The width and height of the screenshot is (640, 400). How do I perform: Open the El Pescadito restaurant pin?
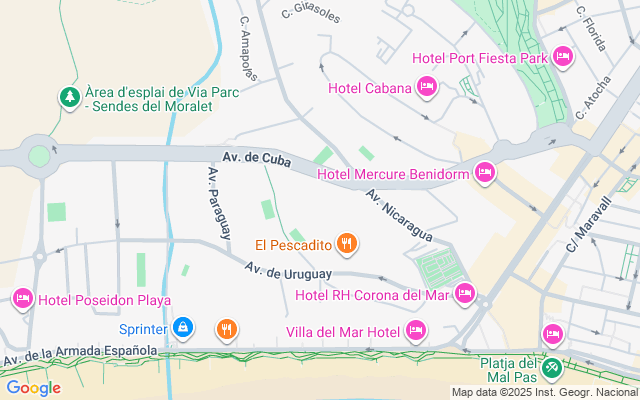coord(347,243)
